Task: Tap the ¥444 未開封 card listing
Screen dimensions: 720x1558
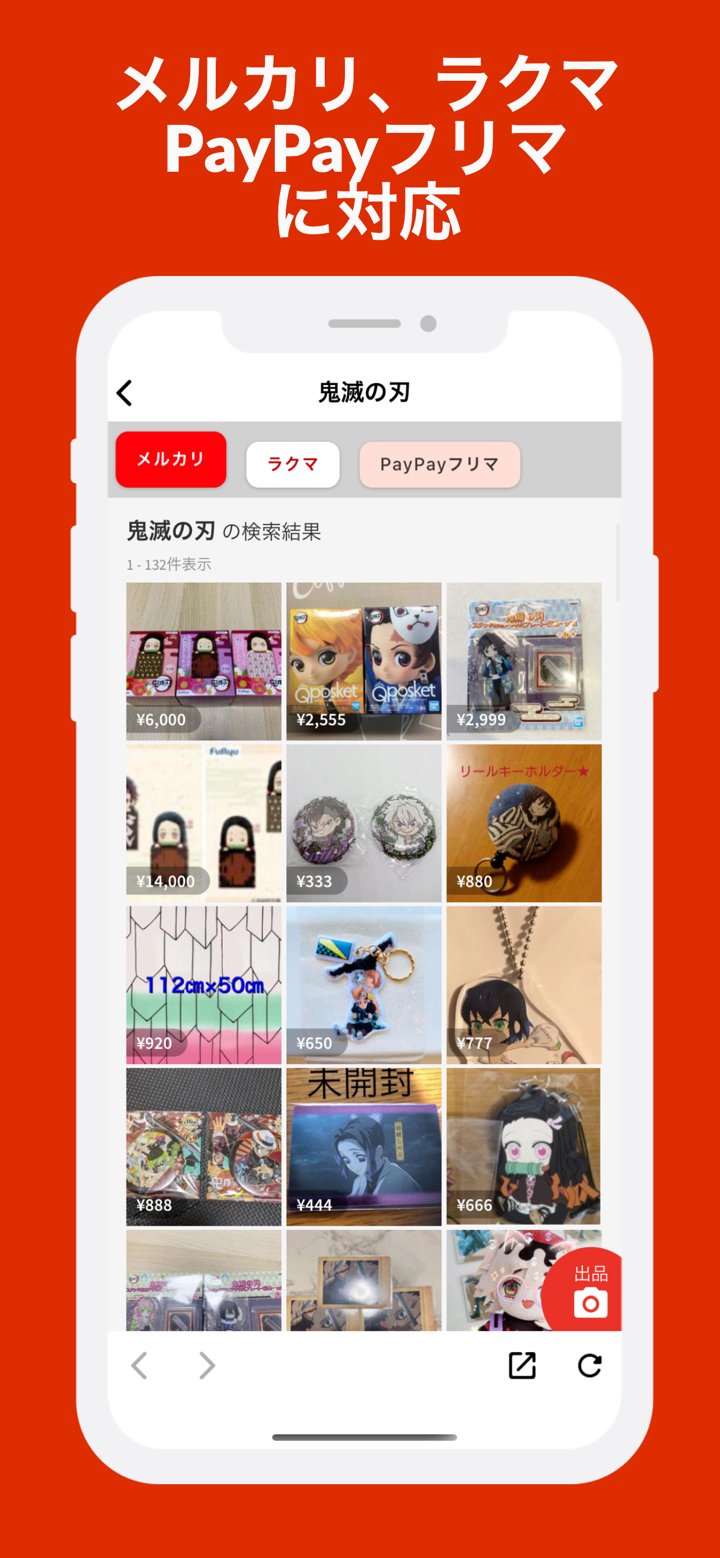Action: [x=364, y=1146]
